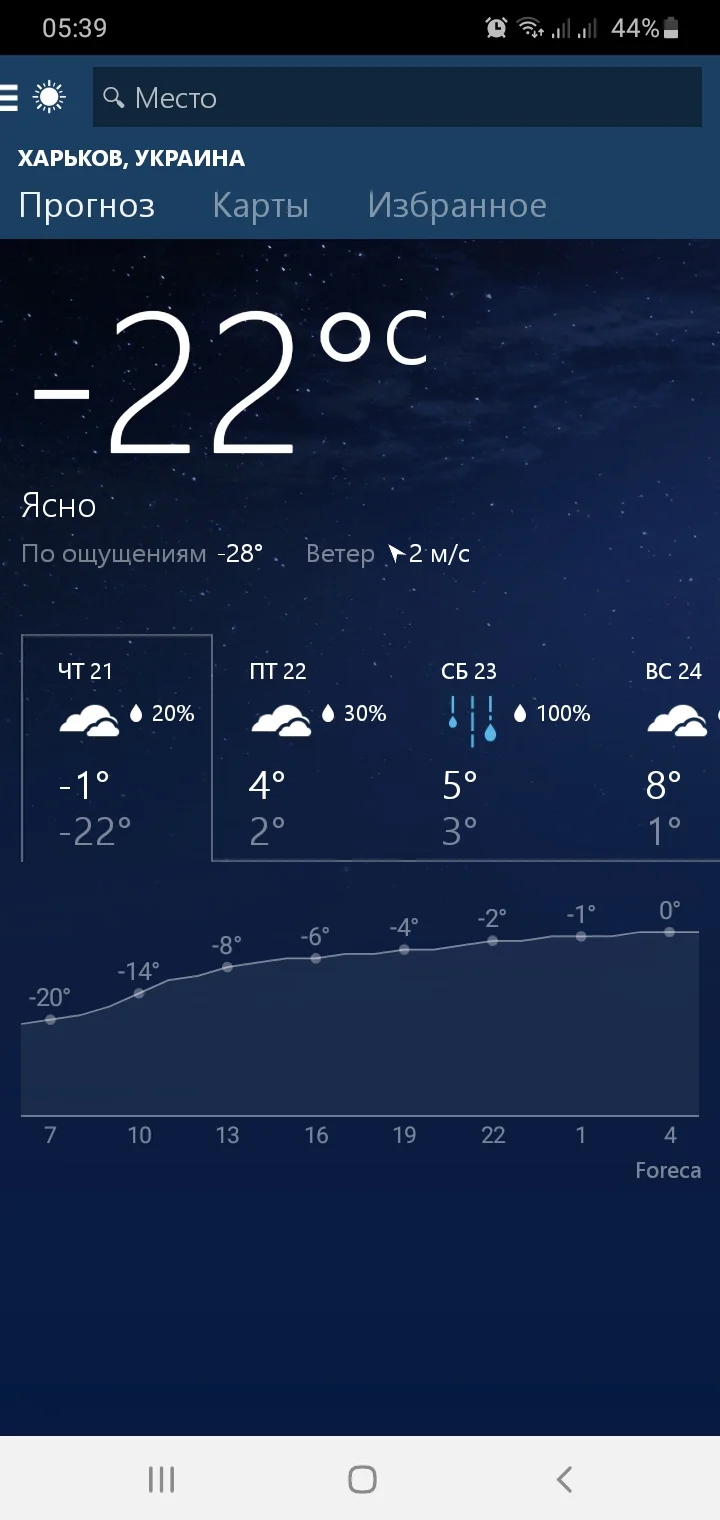Screen dimensions: 720x1520
Task: Click the Foreca attribution link
Action: (667, 1170)
